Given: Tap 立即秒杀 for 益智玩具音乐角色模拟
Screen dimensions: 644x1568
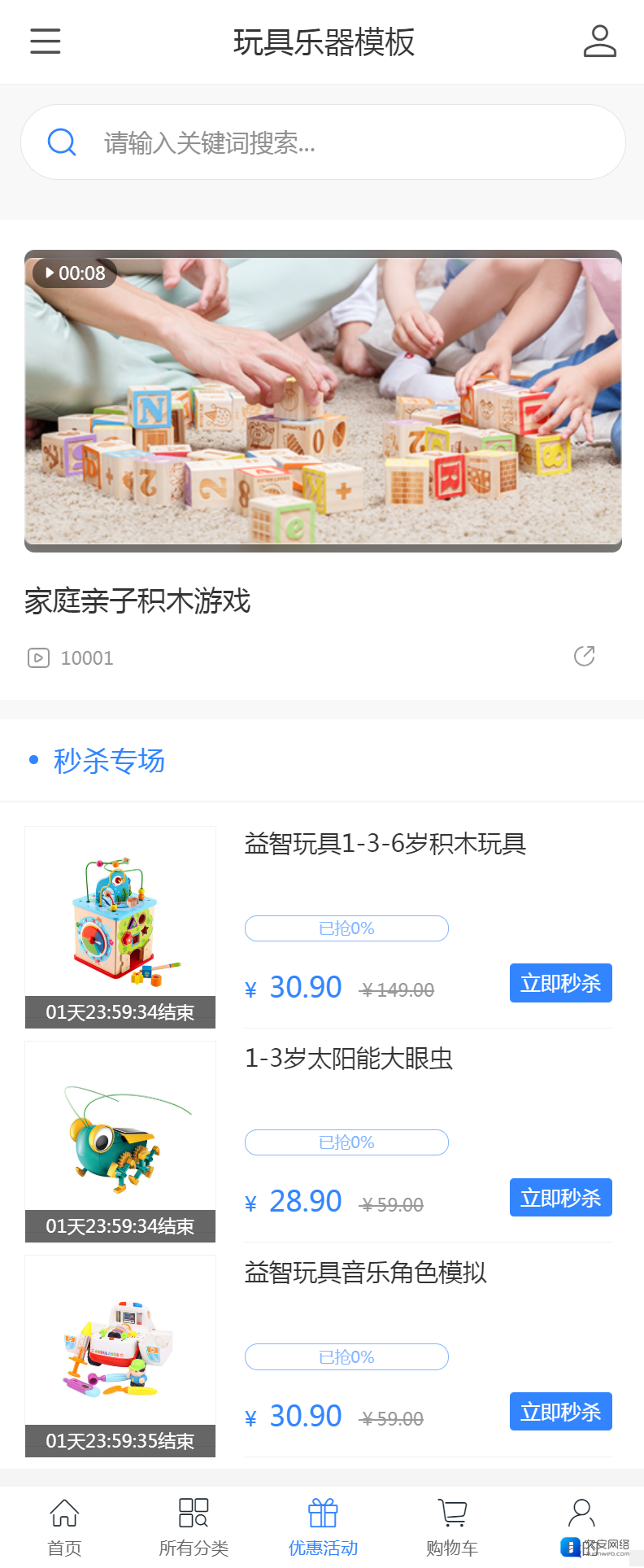Looking at the screenshot, I should pos(560,1411).
